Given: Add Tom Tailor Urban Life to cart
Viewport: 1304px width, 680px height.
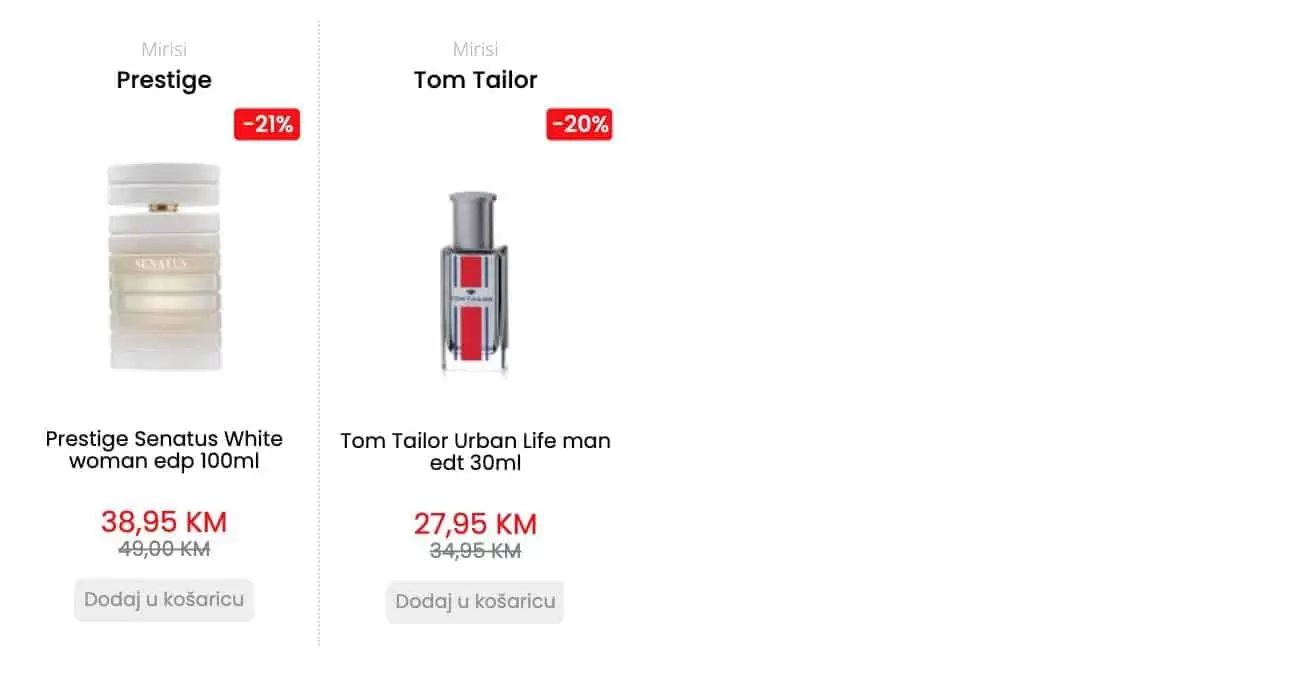Looking at the screenshot, I should point(475,602).
